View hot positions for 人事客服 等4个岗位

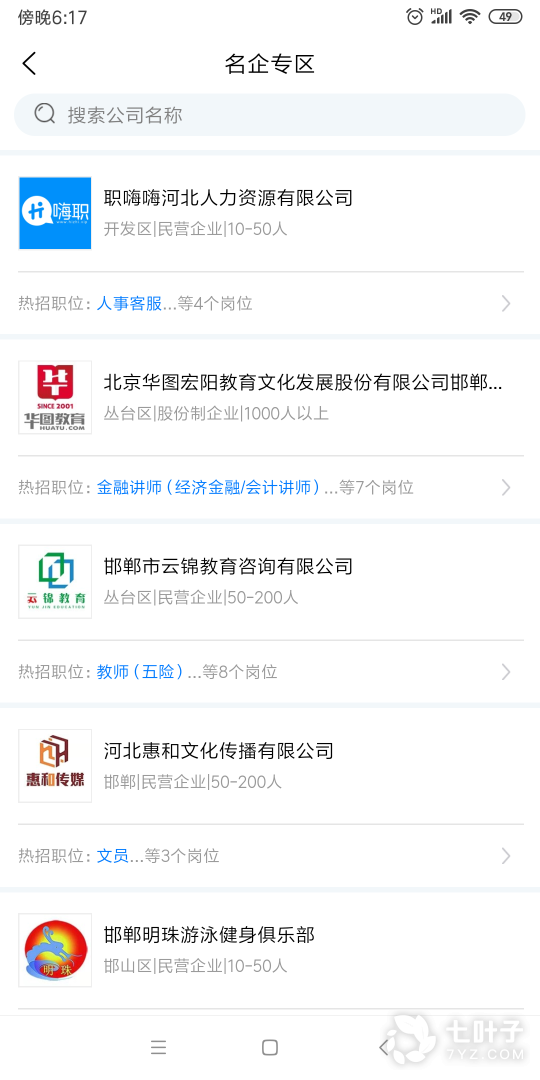pos(270,303)
